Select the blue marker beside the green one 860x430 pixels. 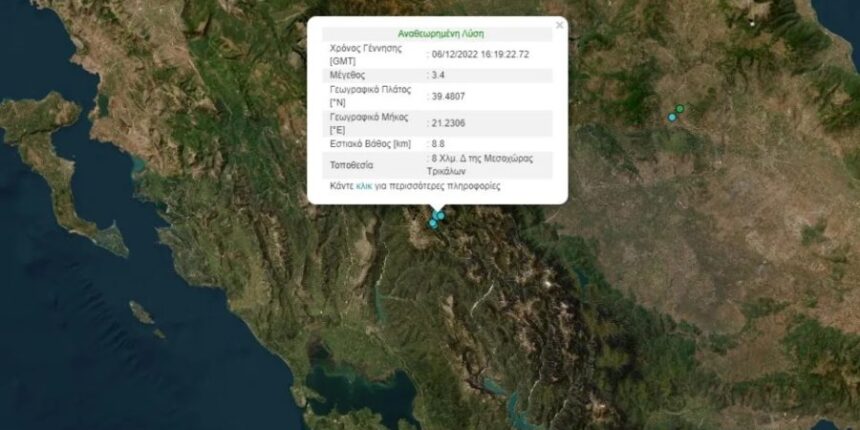(672, 117)
